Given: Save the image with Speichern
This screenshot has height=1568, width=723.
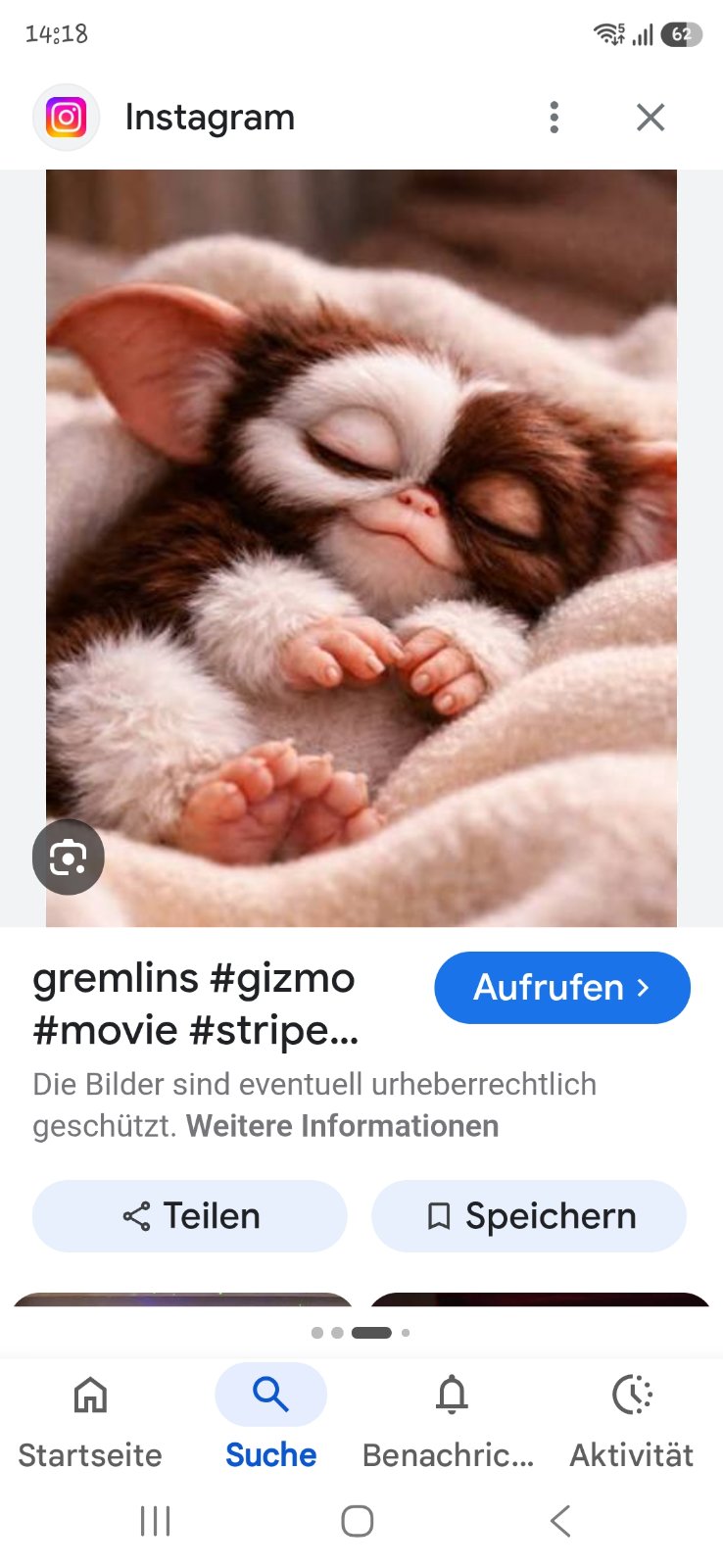Looking at the screenshot, I should click(529, 1216).
